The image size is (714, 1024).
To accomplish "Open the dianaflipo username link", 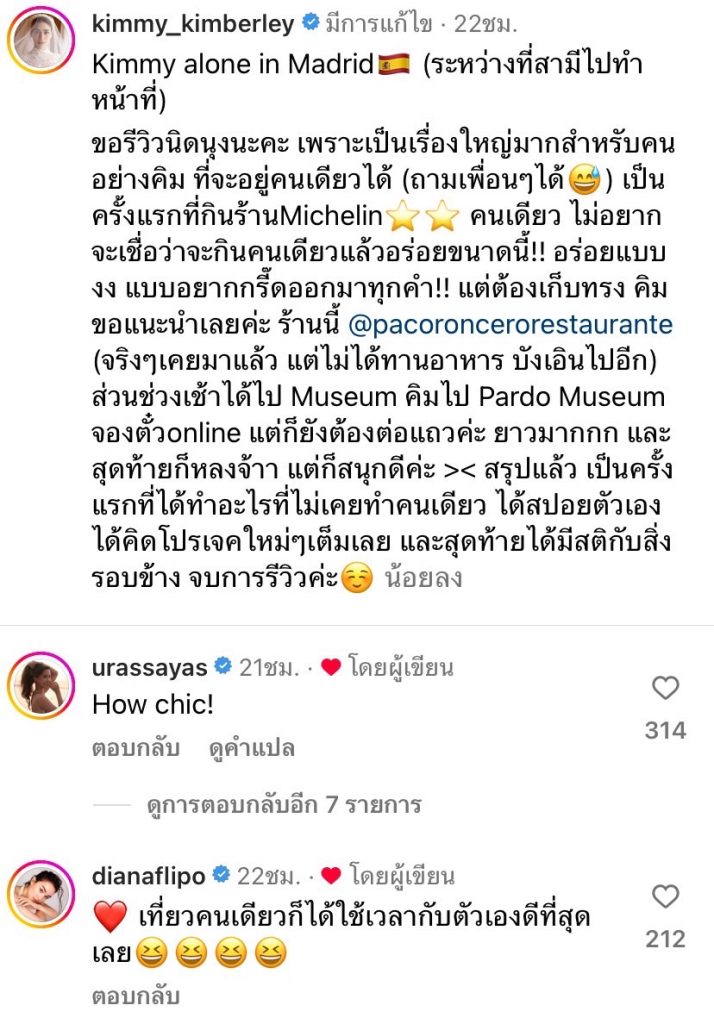I will 148,876.
